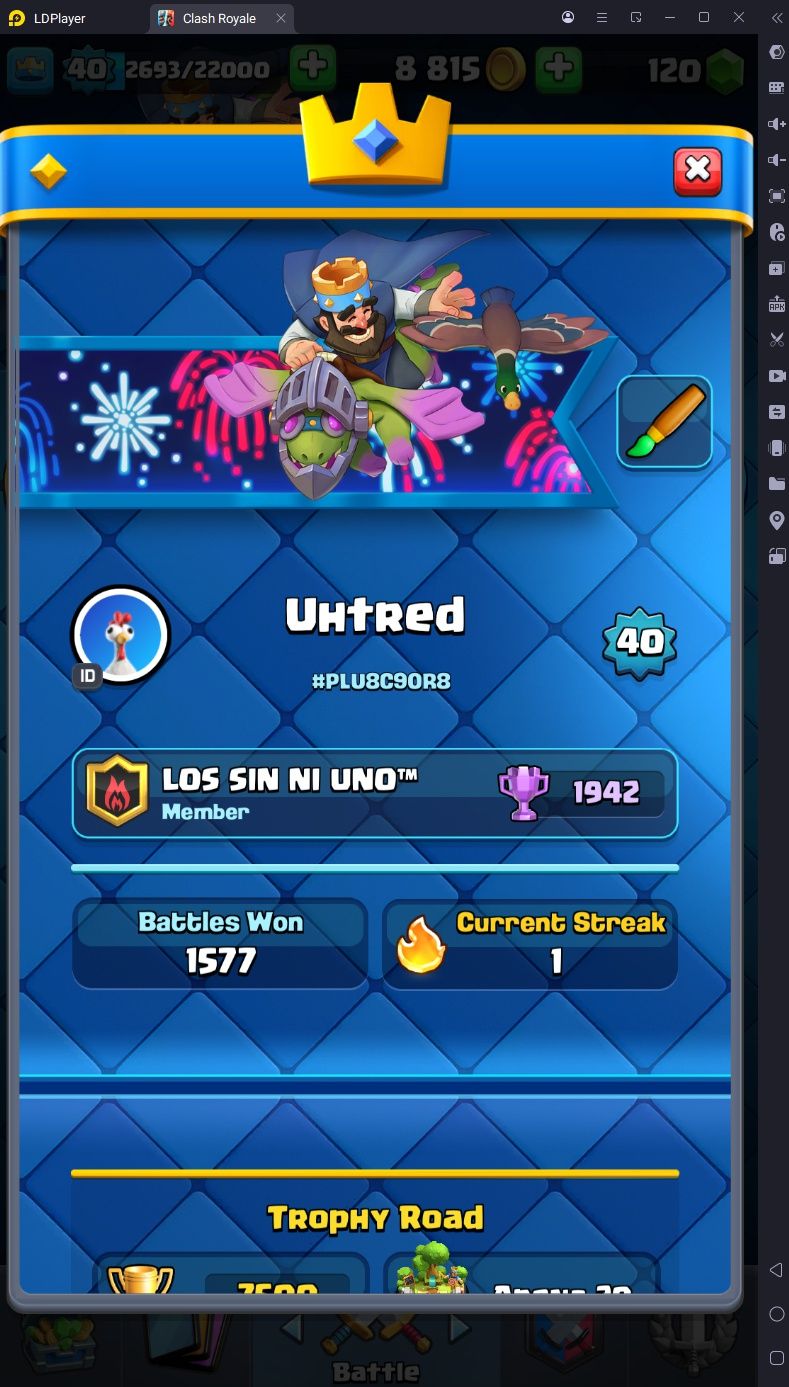Open the LDPlayer hamburger menu
Screen dimensions: 789x1387
tap(602, 18)
